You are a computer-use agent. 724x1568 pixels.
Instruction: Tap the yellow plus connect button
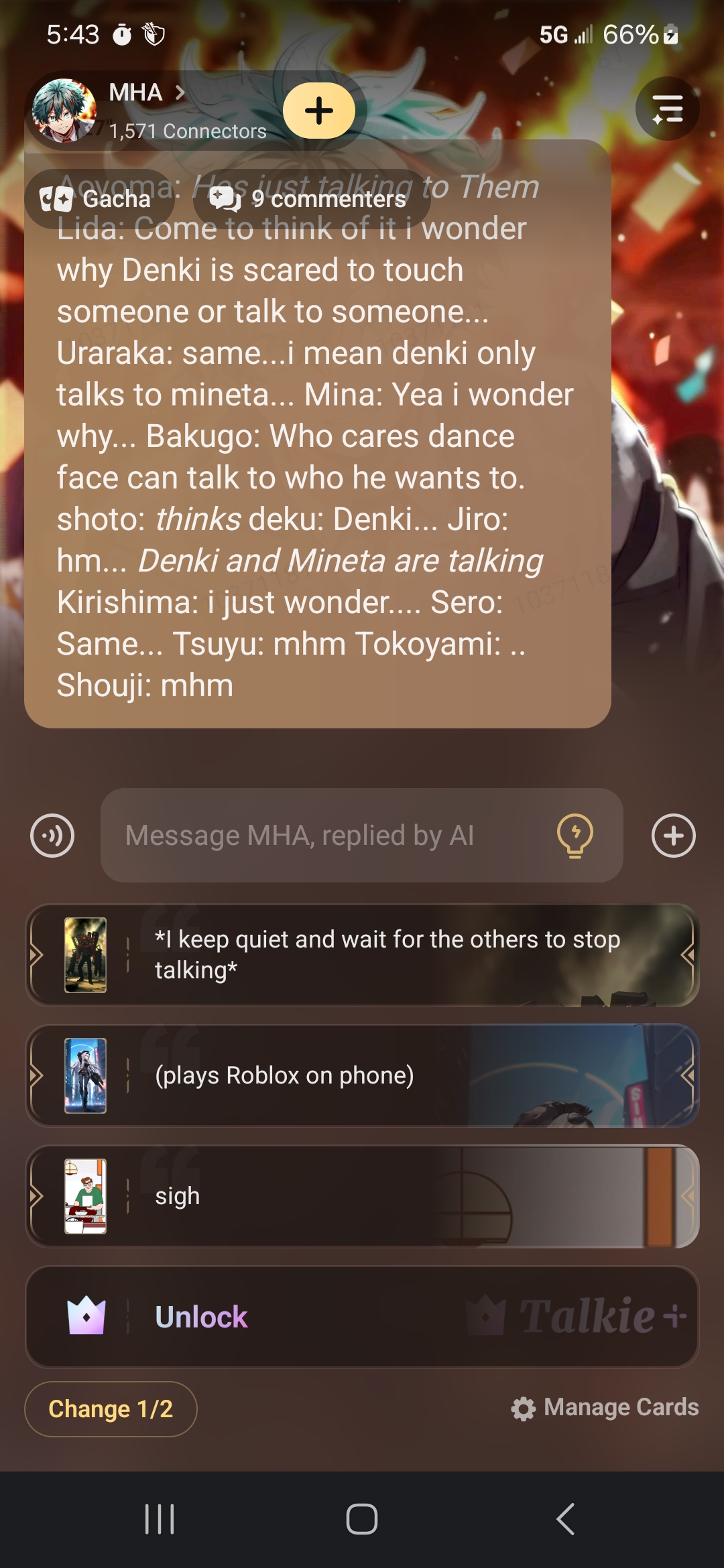coord(319,111)
